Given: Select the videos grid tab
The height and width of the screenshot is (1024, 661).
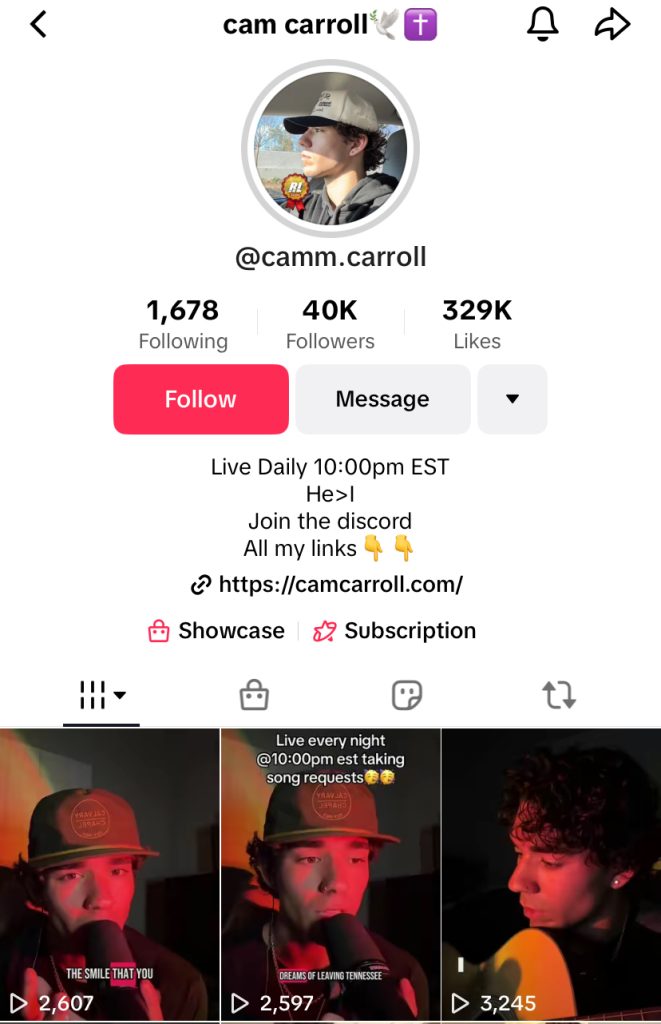Looking at the screenshot, I should [102, 694].
